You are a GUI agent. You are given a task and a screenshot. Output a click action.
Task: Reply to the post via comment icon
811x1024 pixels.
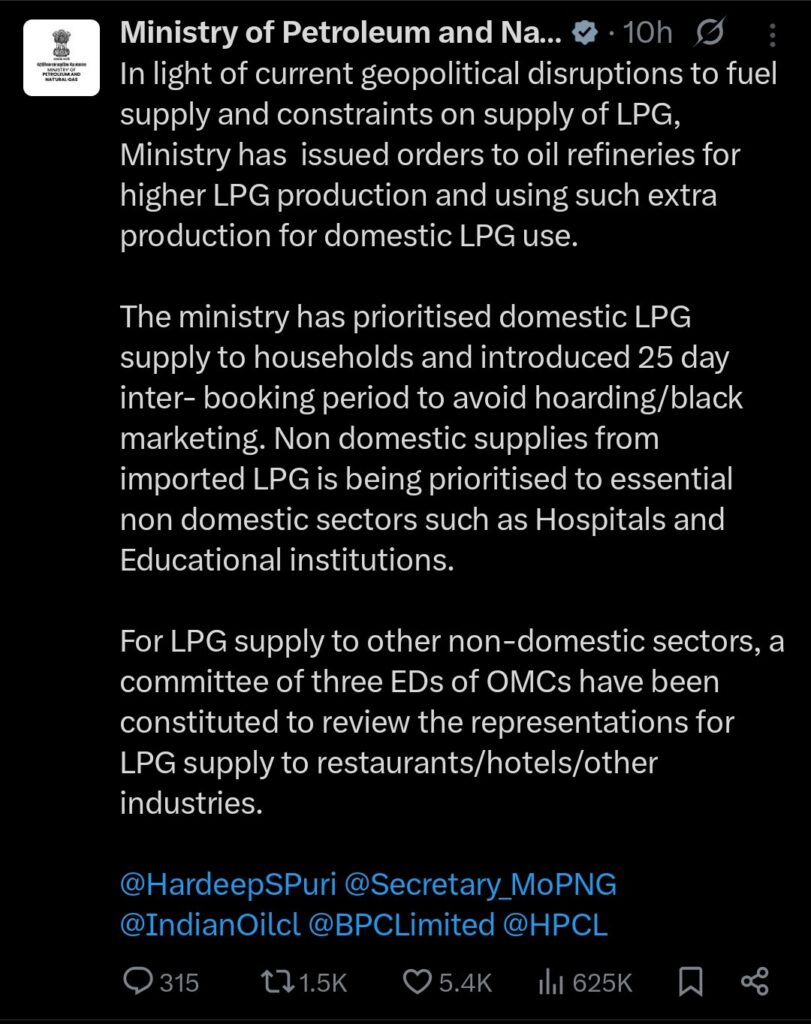[x=137, y=983]
